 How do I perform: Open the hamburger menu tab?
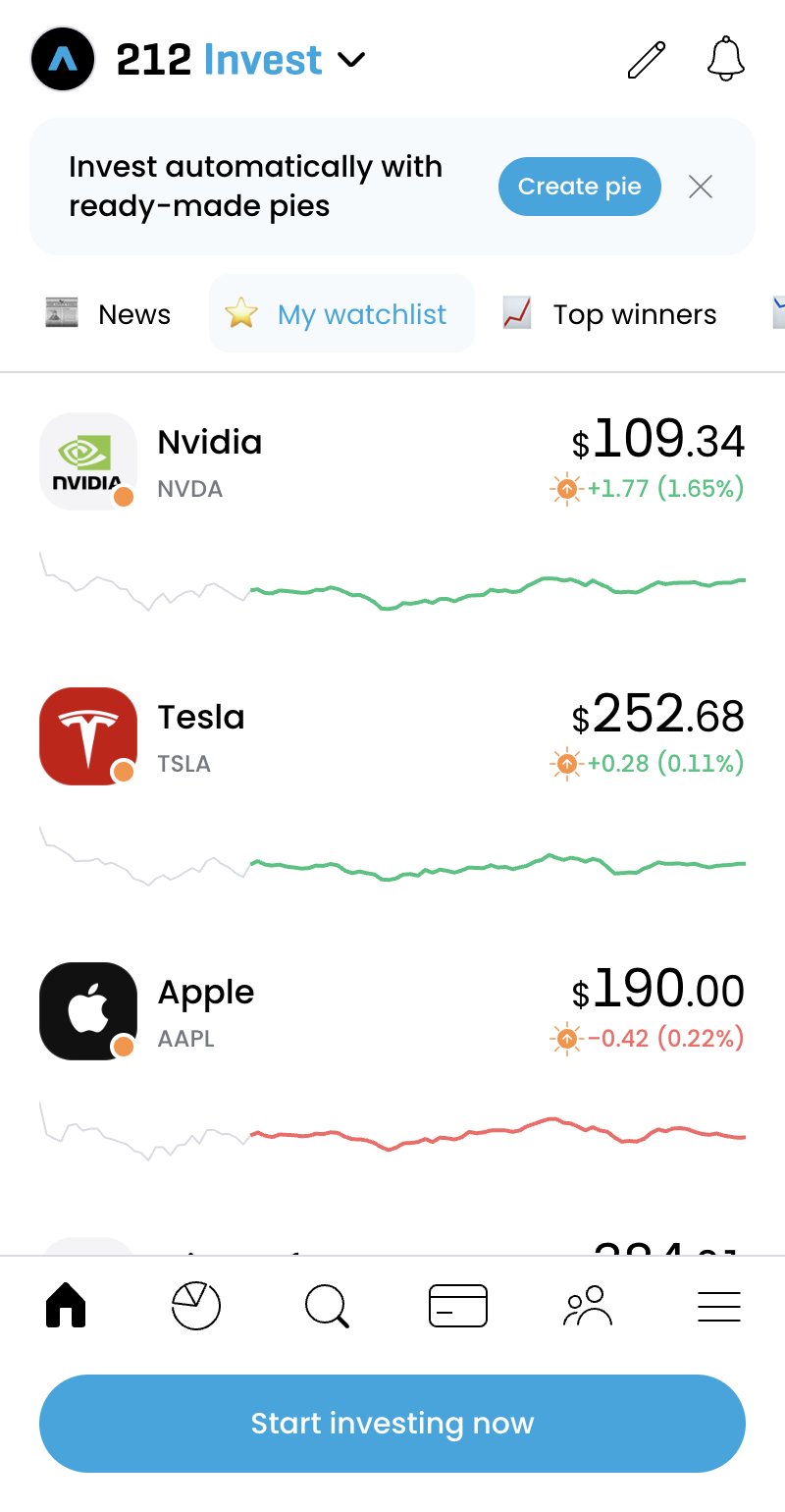coord(719,1307)
